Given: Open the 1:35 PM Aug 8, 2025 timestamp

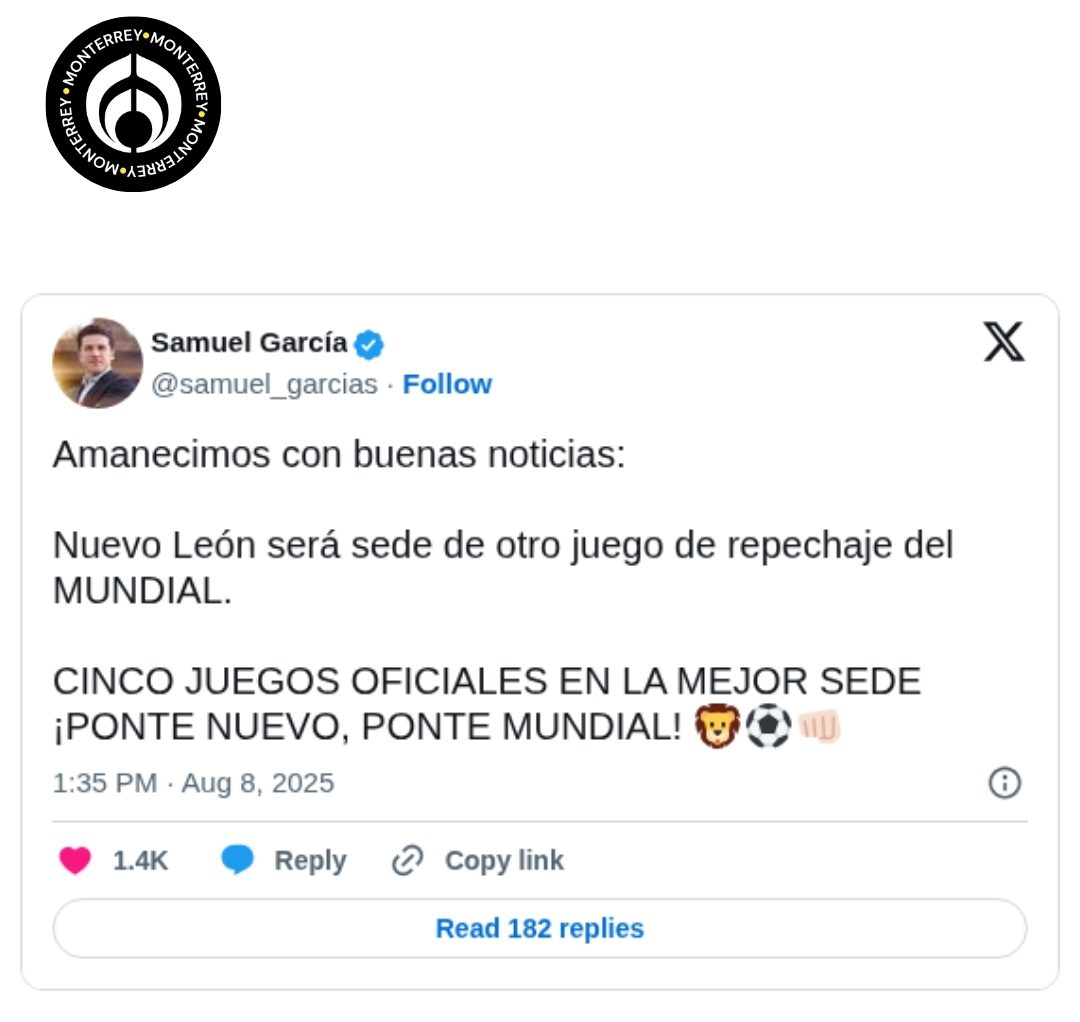Looking at the screenshot, I should [193, 783].
